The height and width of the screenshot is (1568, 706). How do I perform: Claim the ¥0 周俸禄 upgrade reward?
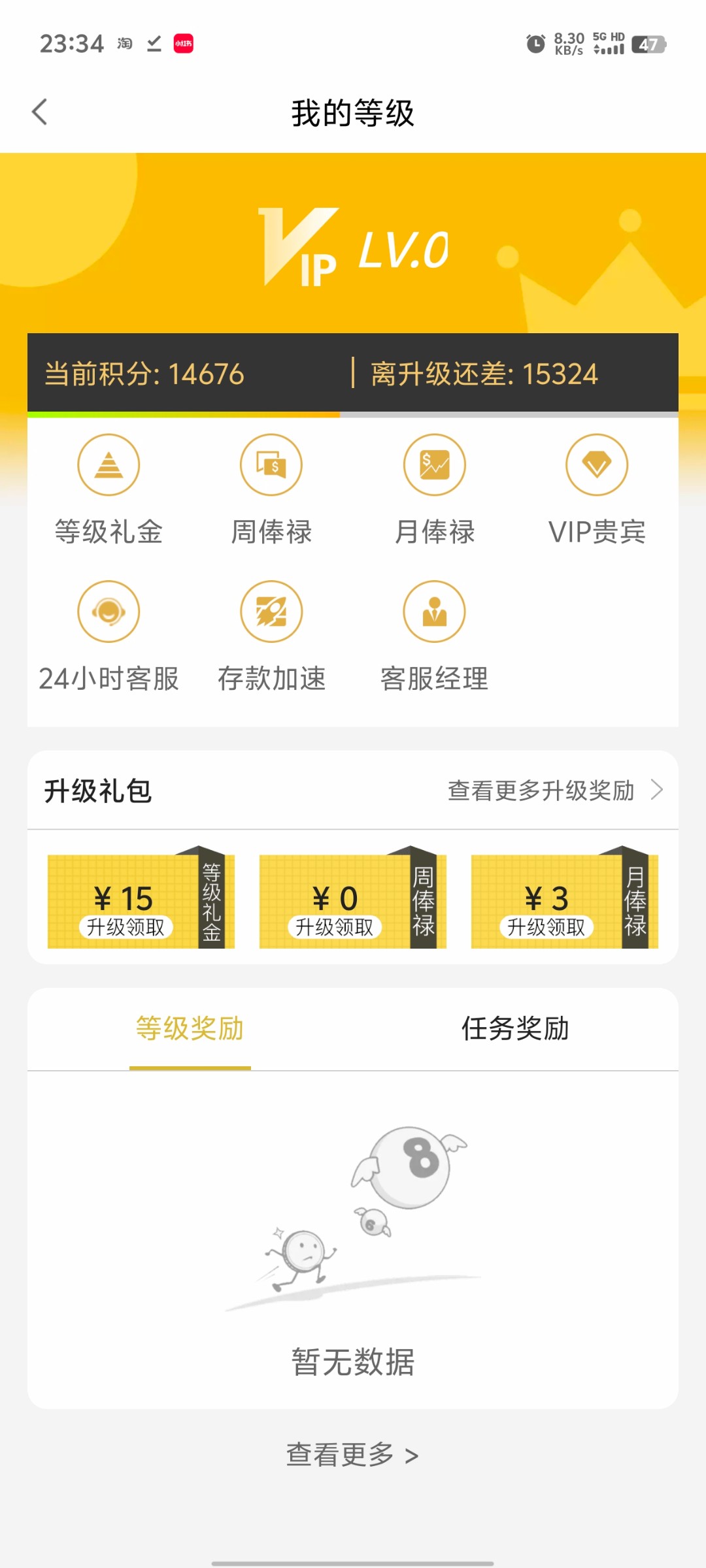[335, 927]
